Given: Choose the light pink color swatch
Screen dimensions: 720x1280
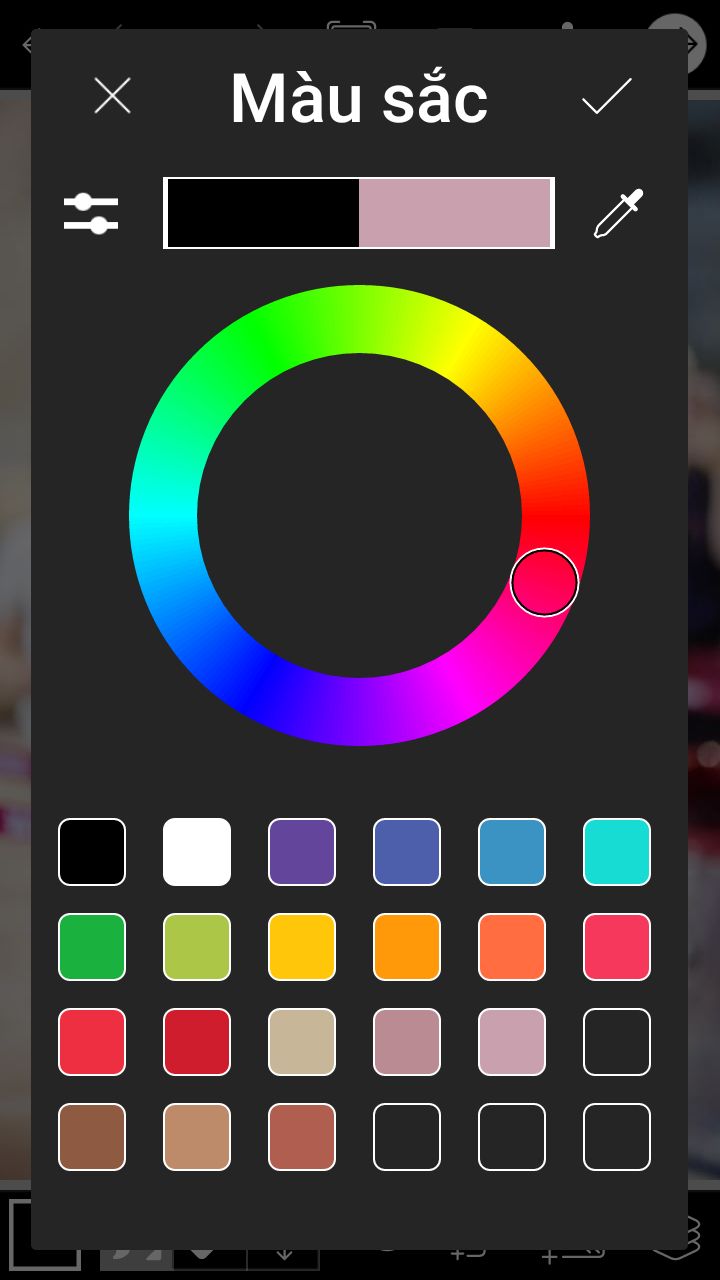Looking at the screenshot, I should click(512, 1042).
